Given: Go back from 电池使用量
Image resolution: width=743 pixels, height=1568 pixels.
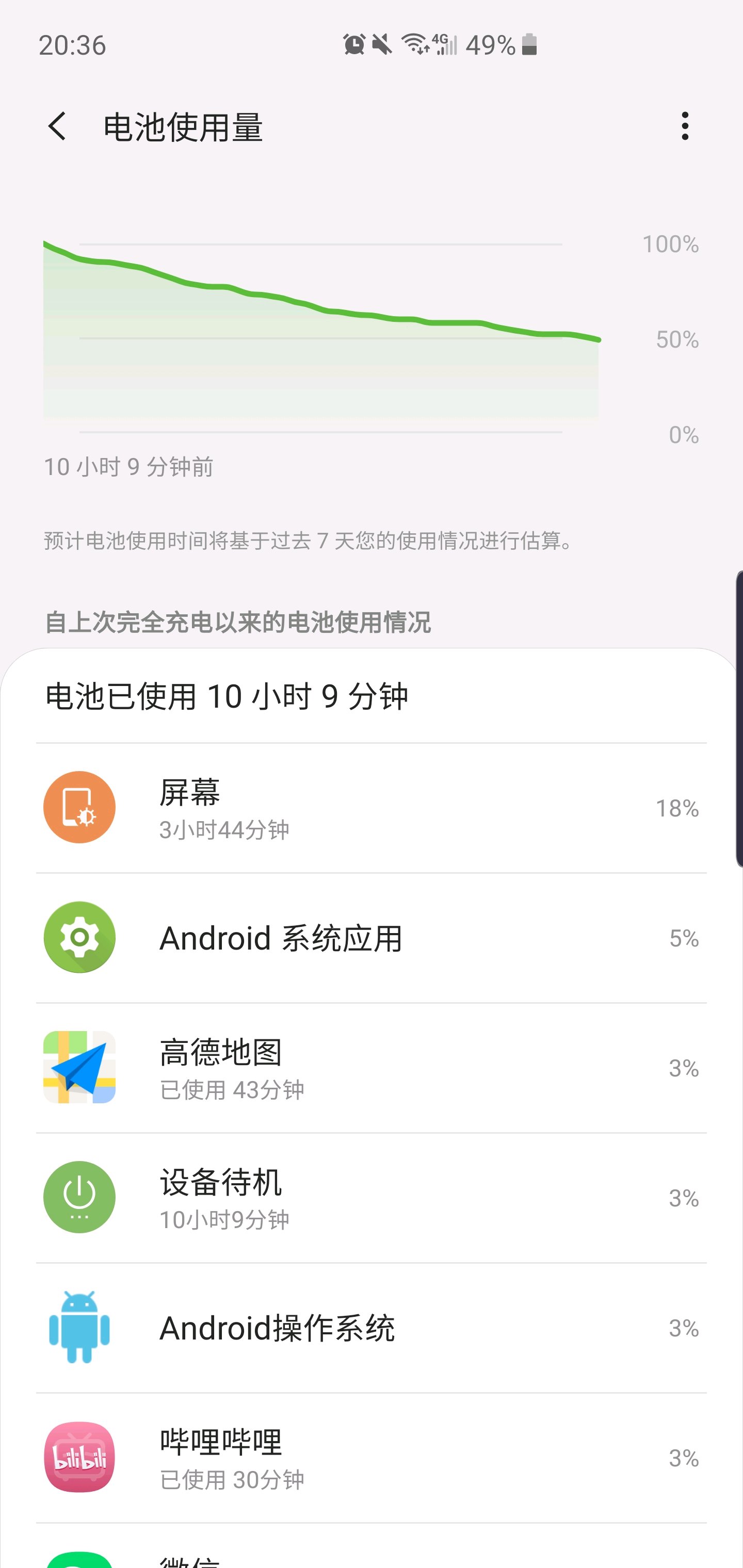Looking at the screenshot, I should click(x=57, y=126).
